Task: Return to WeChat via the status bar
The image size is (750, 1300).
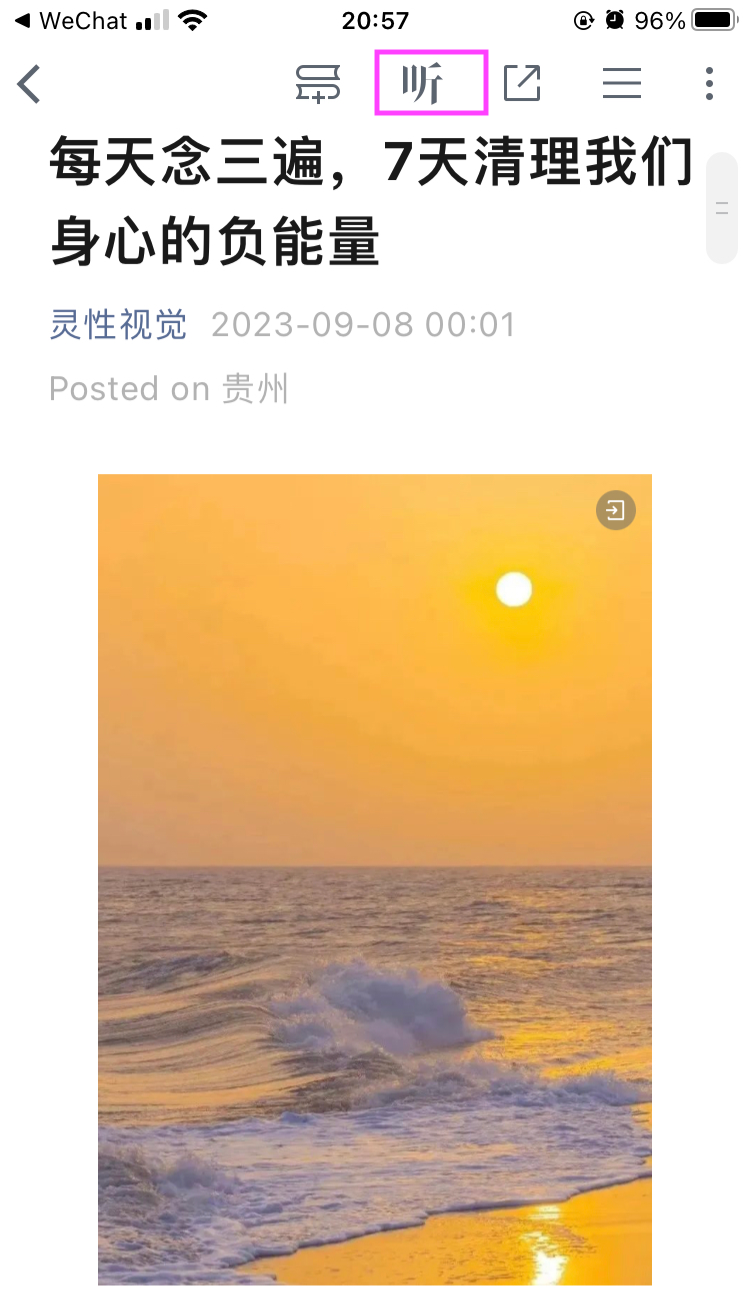Action: [70, 20]
